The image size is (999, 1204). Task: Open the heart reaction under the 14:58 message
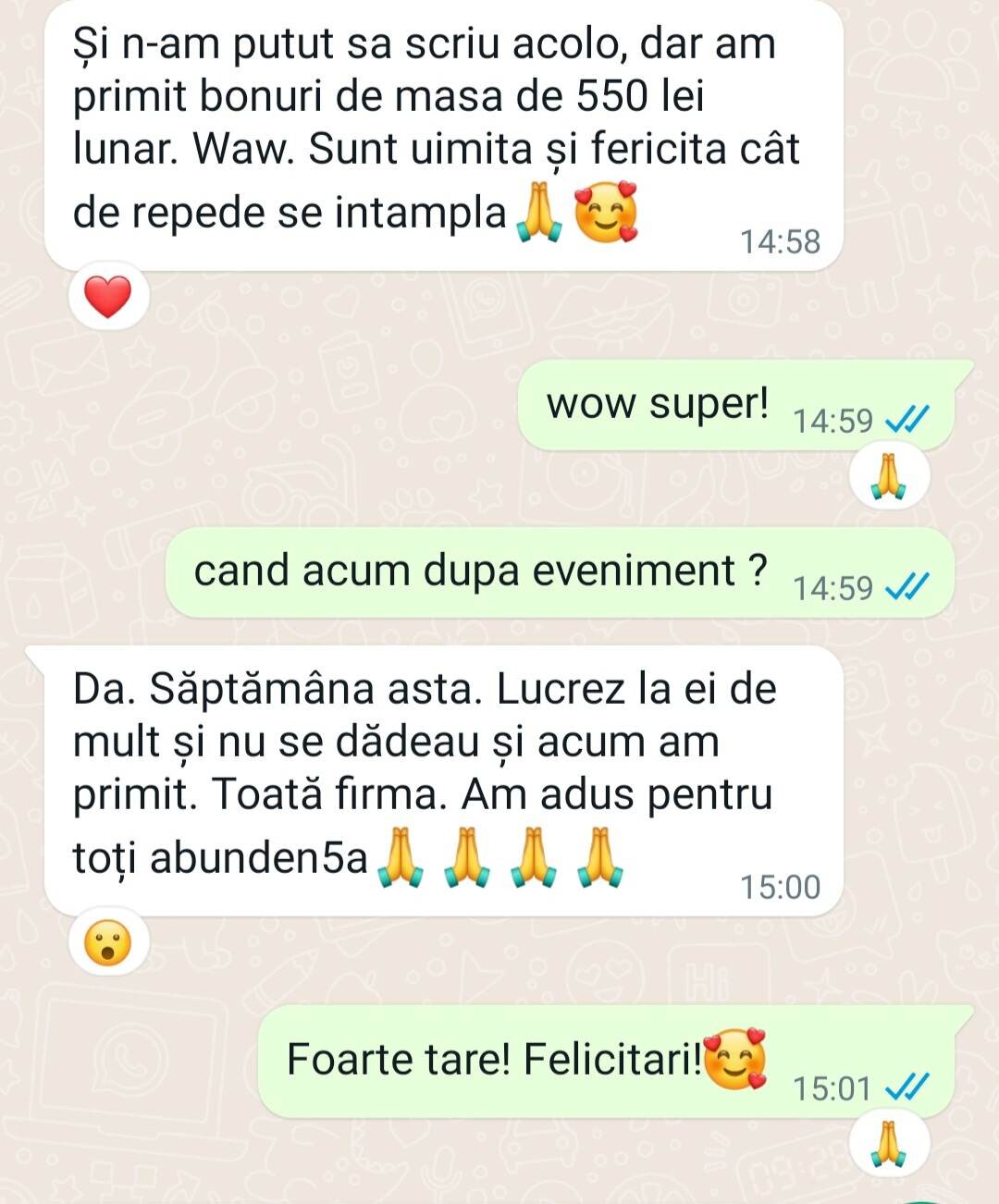tap(108, 297)
